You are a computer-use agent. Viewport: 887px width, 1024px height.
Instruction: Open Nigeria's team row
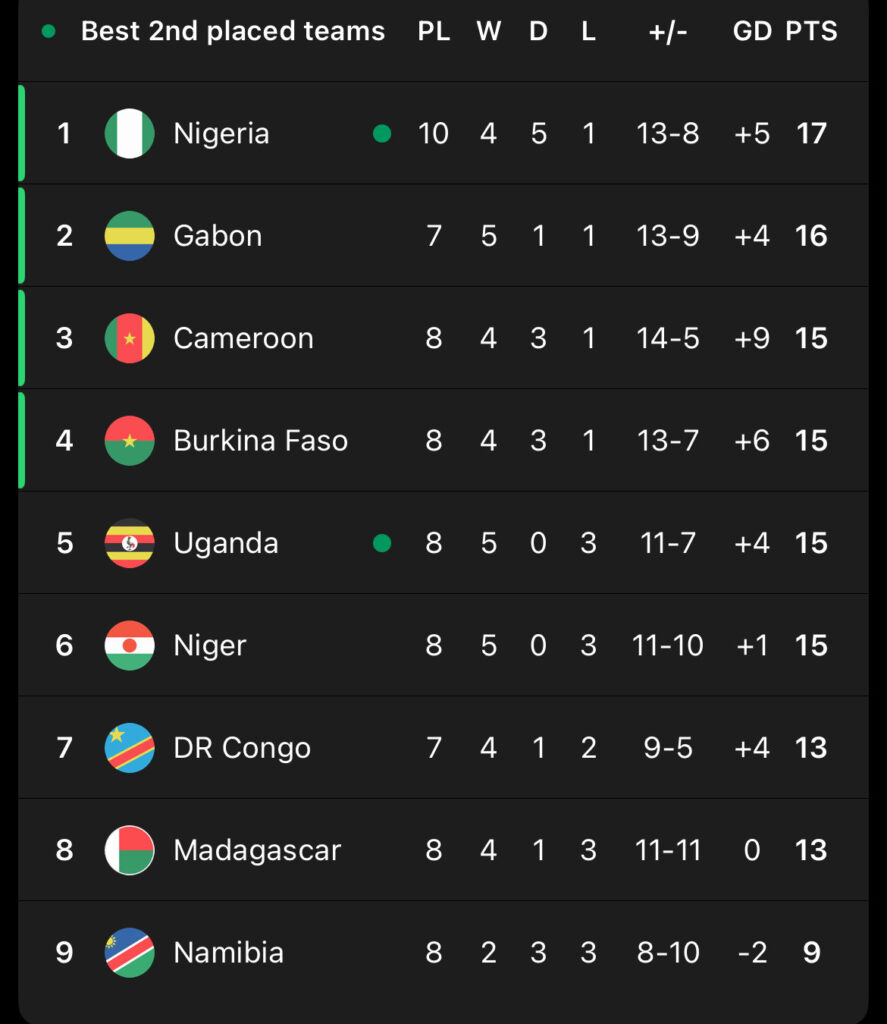click(x=221, y=134)
